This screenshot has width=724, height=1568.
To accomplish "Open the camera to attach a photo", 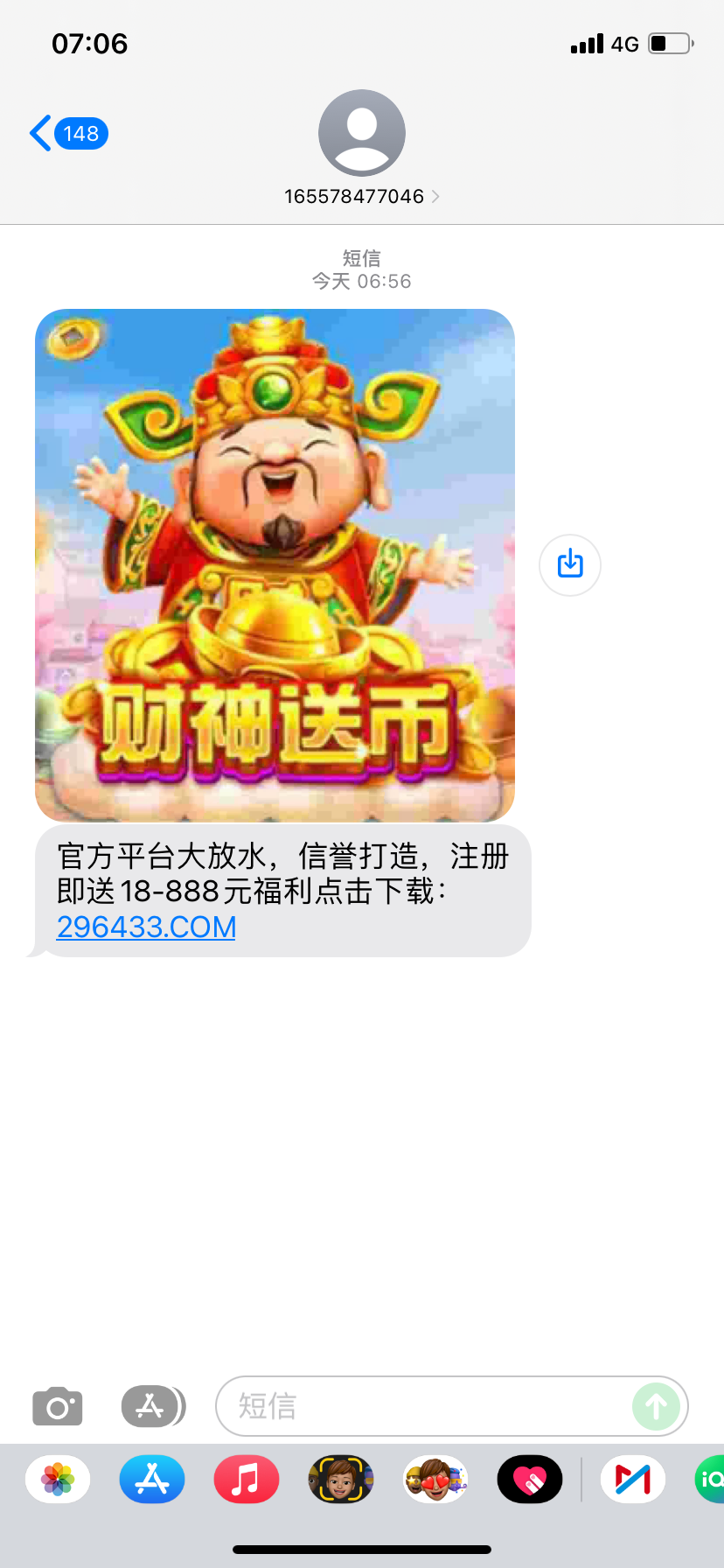I will pos(58,1406).
